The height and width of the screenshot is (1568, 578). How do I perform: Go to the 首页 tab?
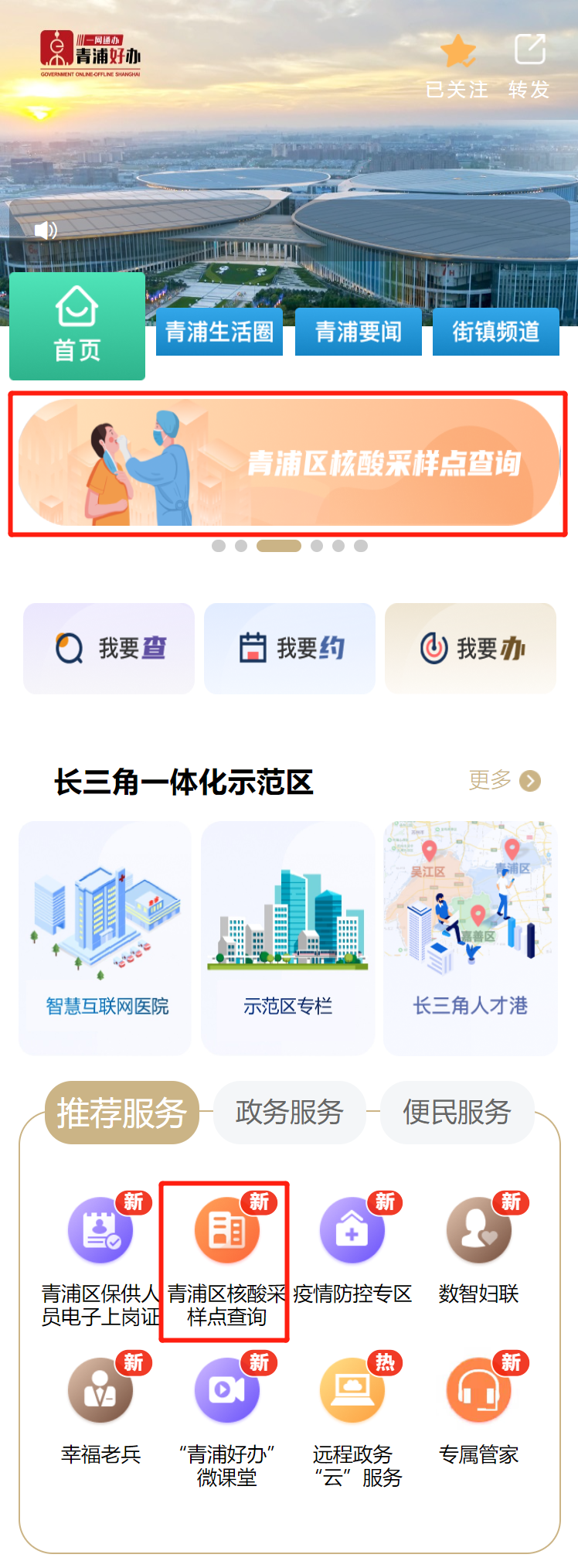click(77, 326)
